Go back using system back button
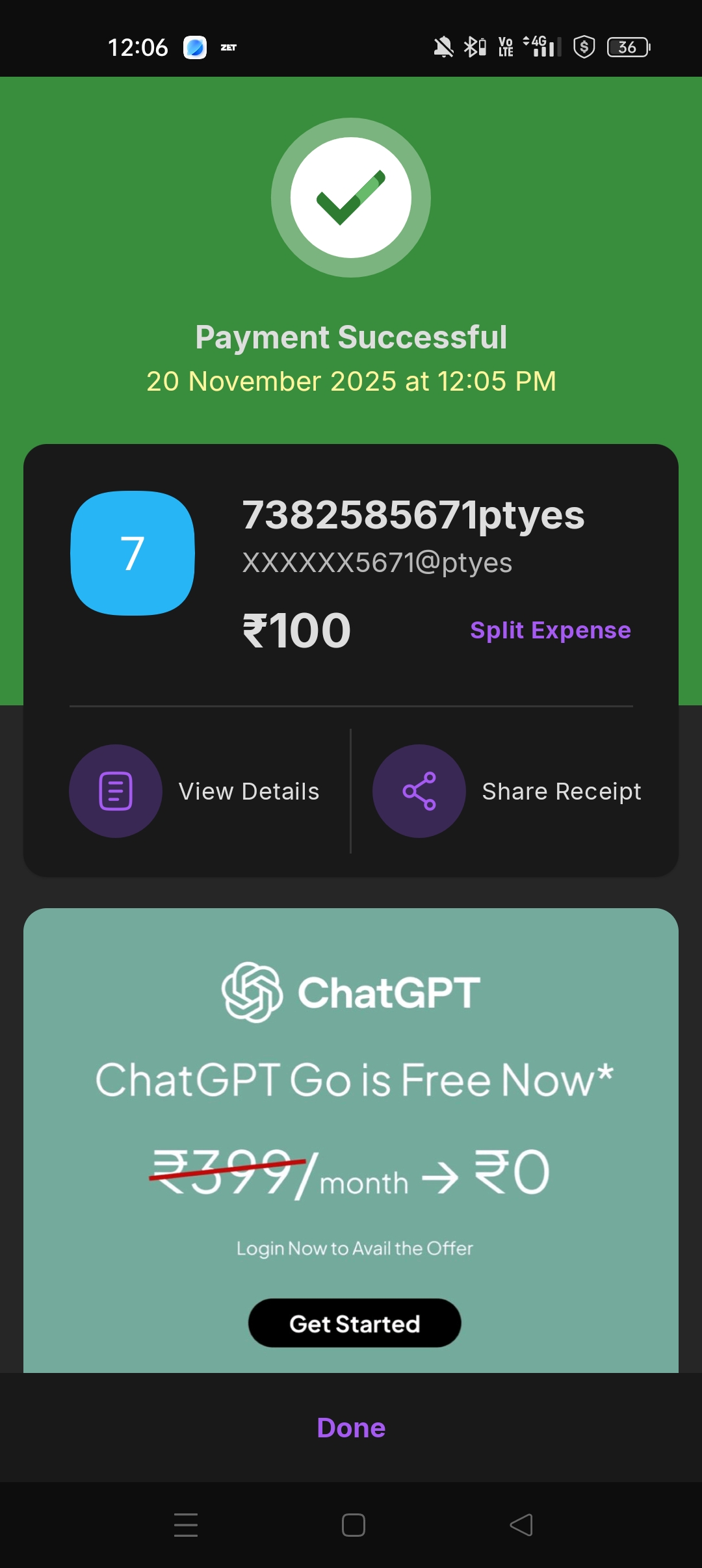 tap(521, 1524)
